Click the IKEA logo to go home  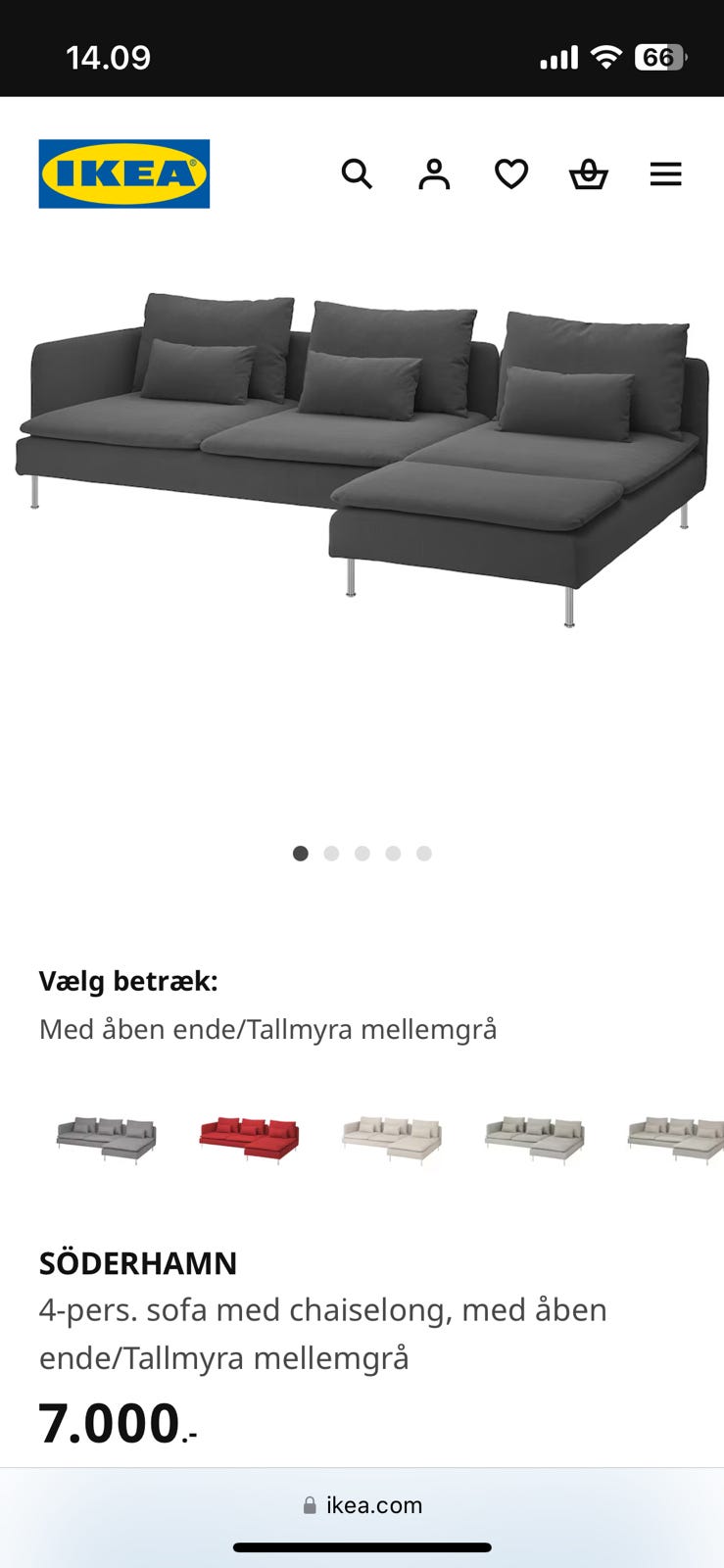pyautogui.click(x=123, y=172)
